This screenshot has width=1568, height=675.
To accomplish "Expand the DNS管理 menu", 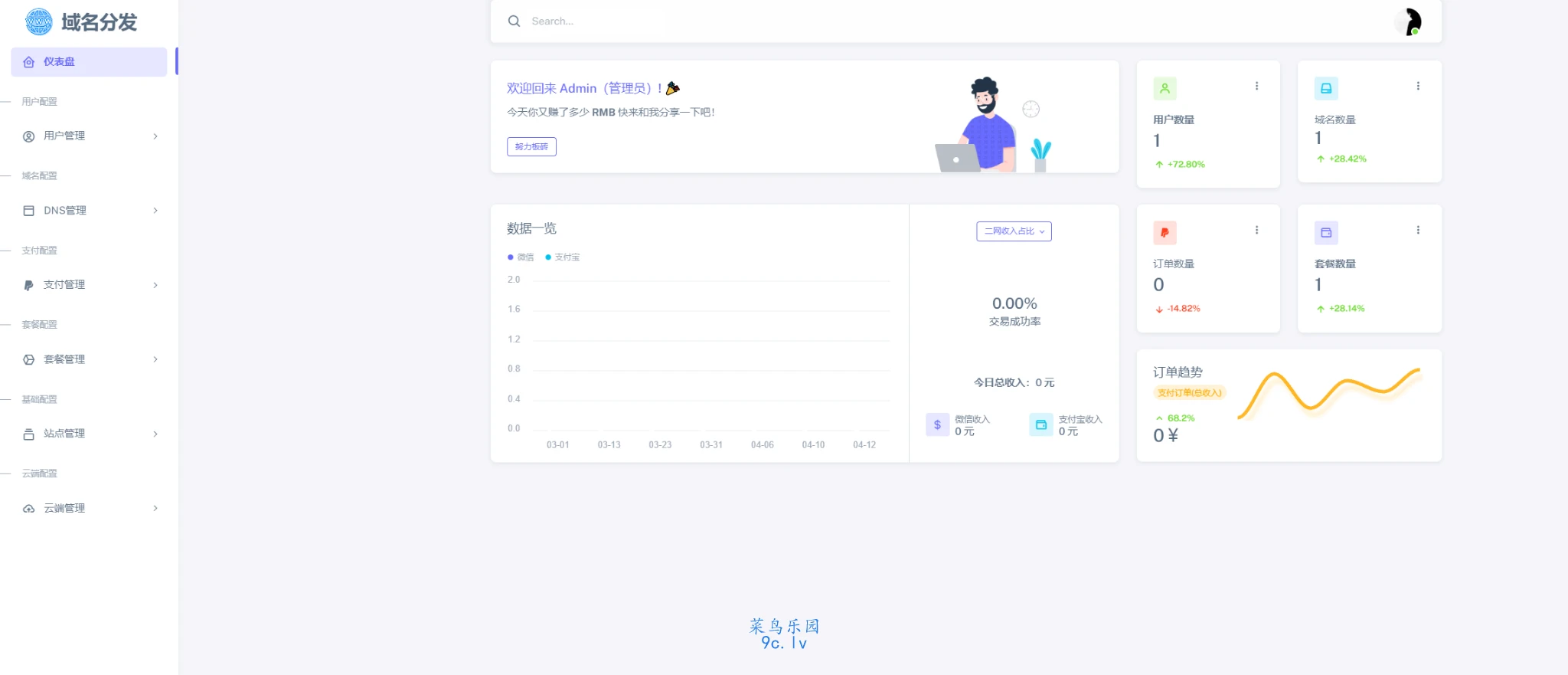I will [x=88, y=211].
